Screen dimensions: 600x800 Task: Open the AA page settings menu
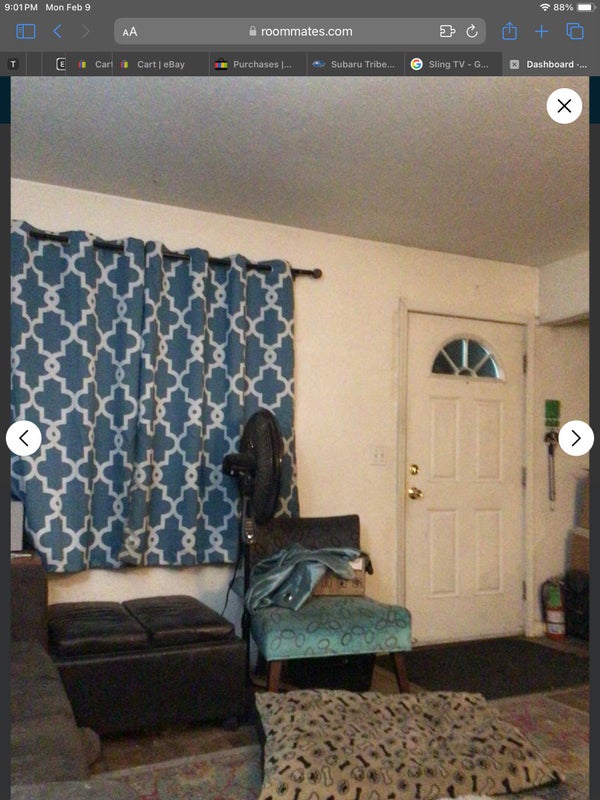(130, 32)
